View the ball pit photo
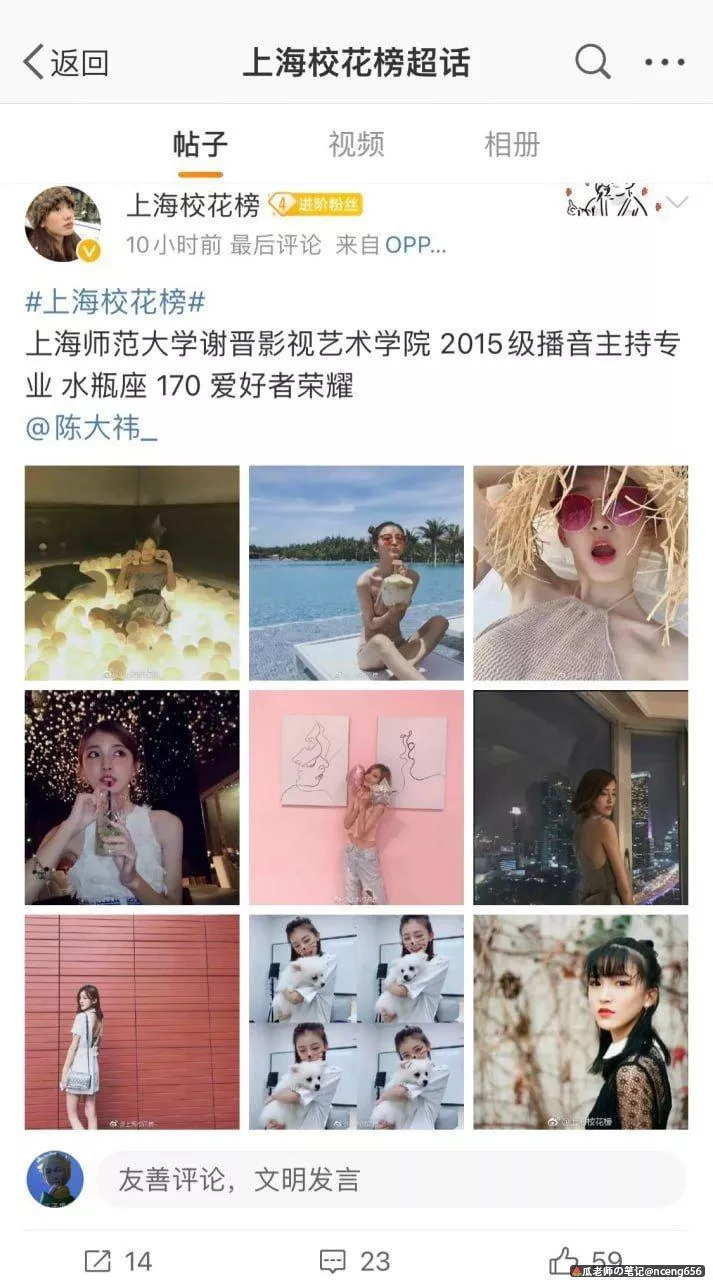 [132, 573]
